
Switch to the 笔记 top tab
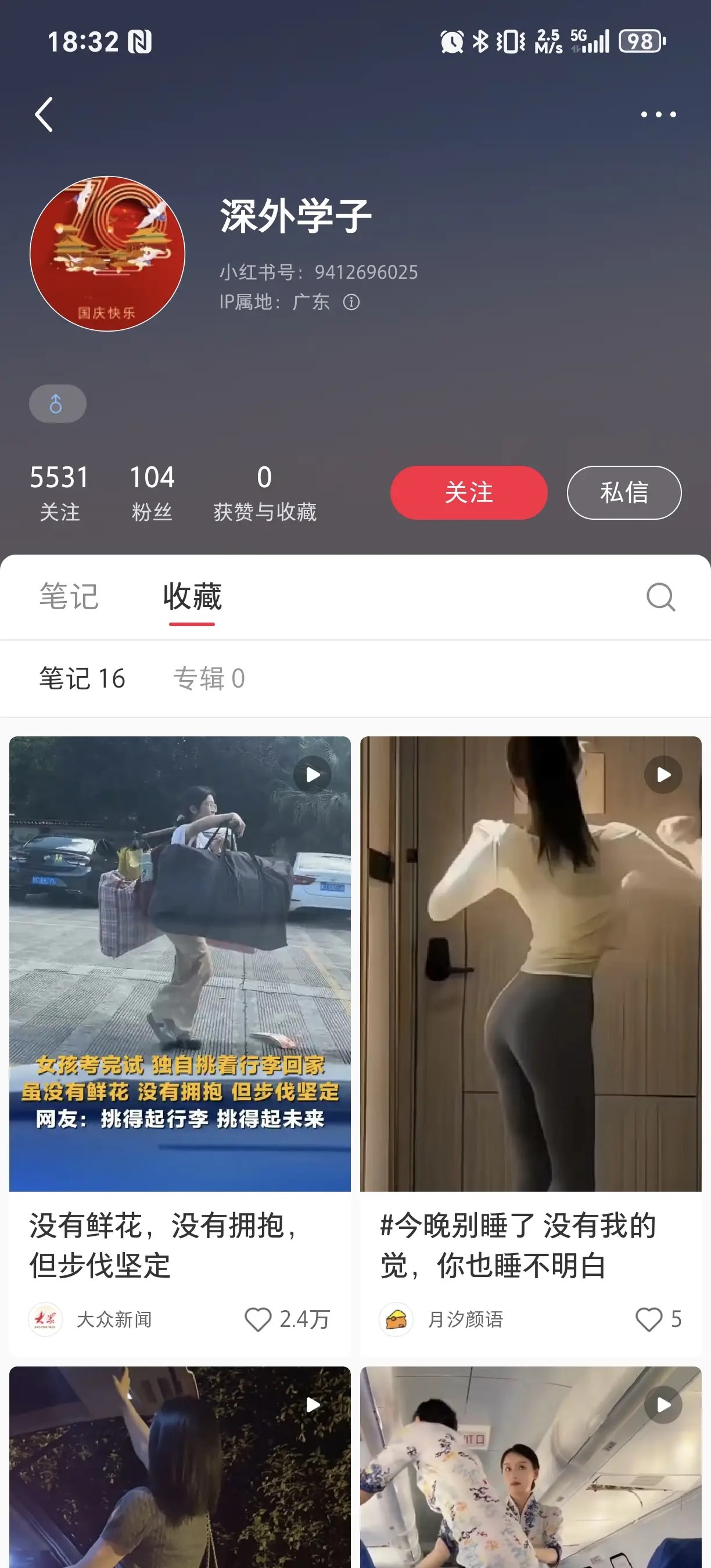tap(69, 596)
